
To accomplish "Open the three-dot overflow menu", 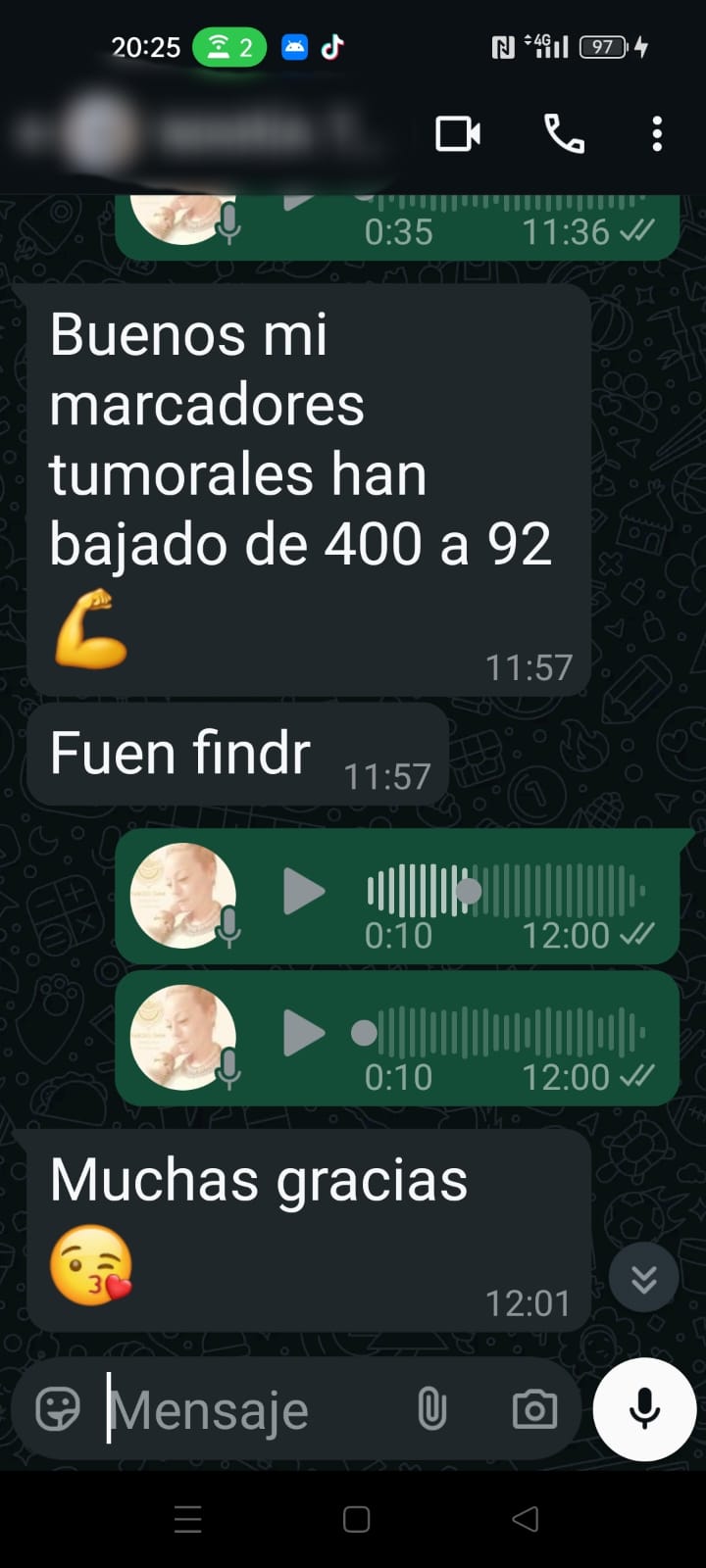I will coord(657,134).
